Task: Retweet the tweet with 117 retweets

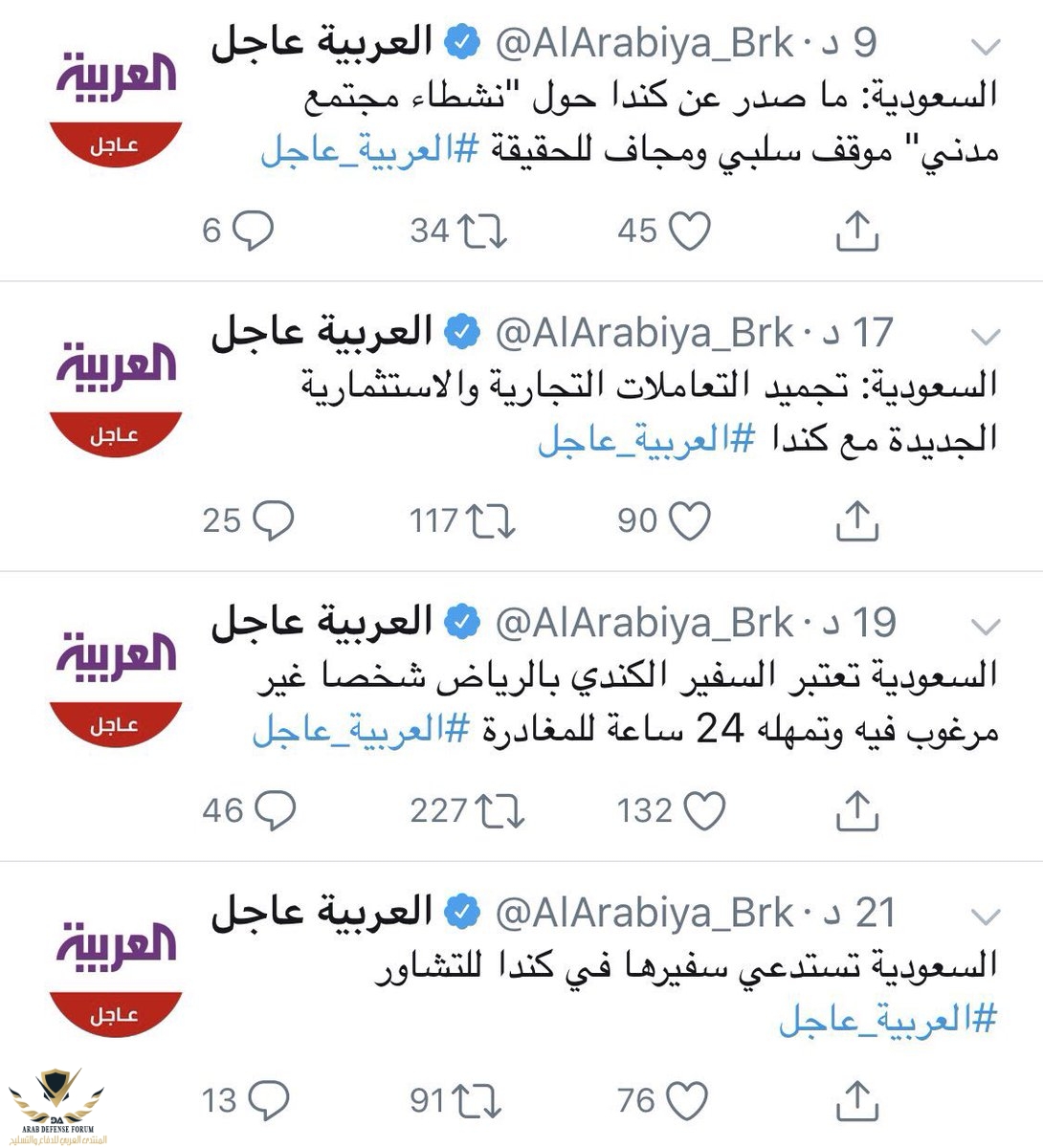Action: pos(490,520)
